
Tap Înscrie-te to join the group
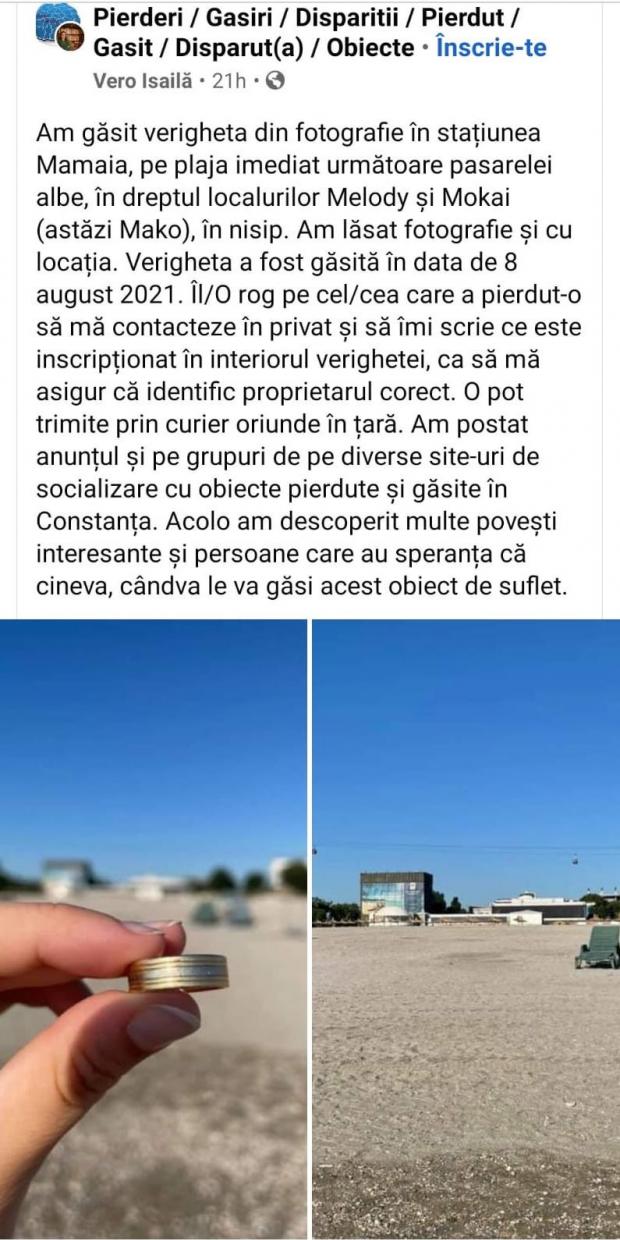tap(491, 47)
